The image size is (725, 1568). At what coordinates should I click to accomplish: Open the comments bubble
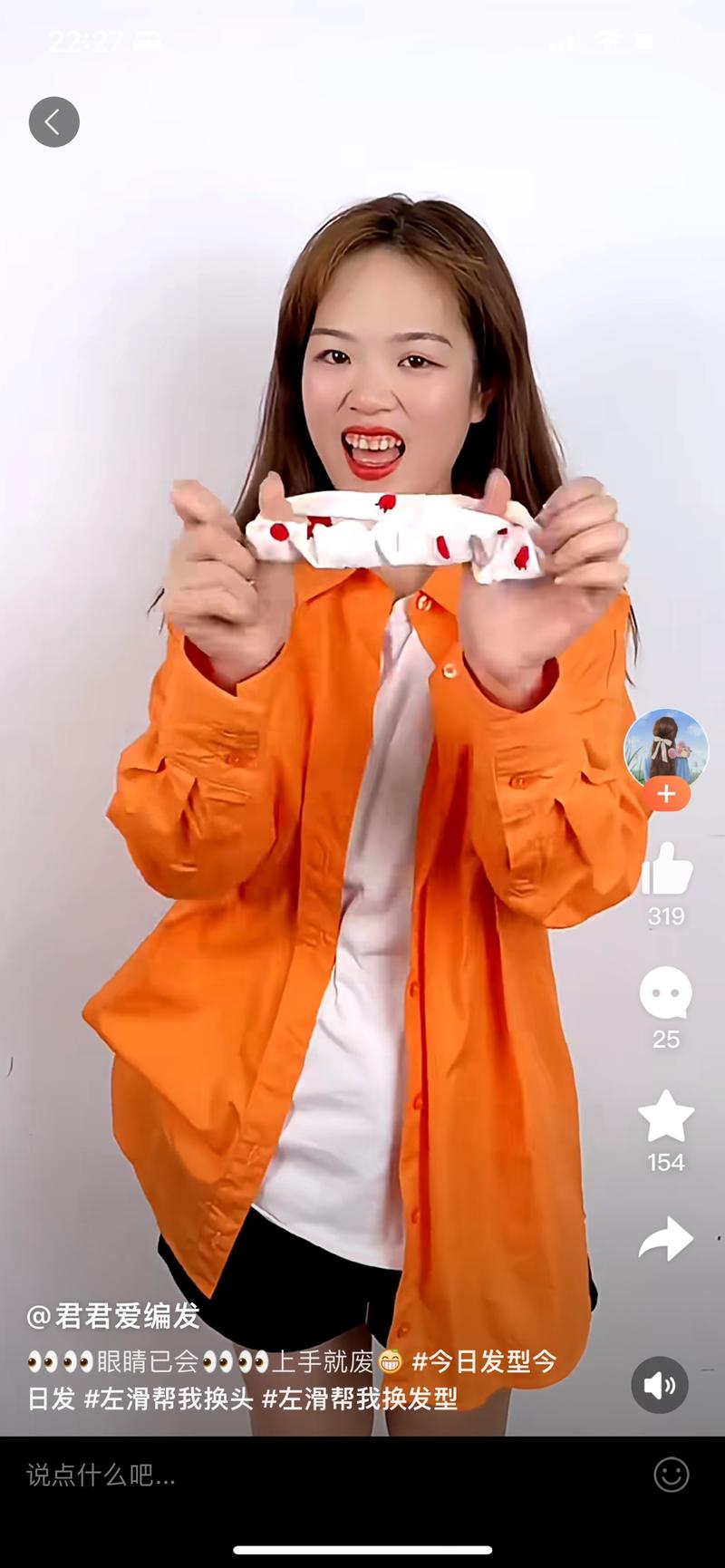[x=666, y=992]
